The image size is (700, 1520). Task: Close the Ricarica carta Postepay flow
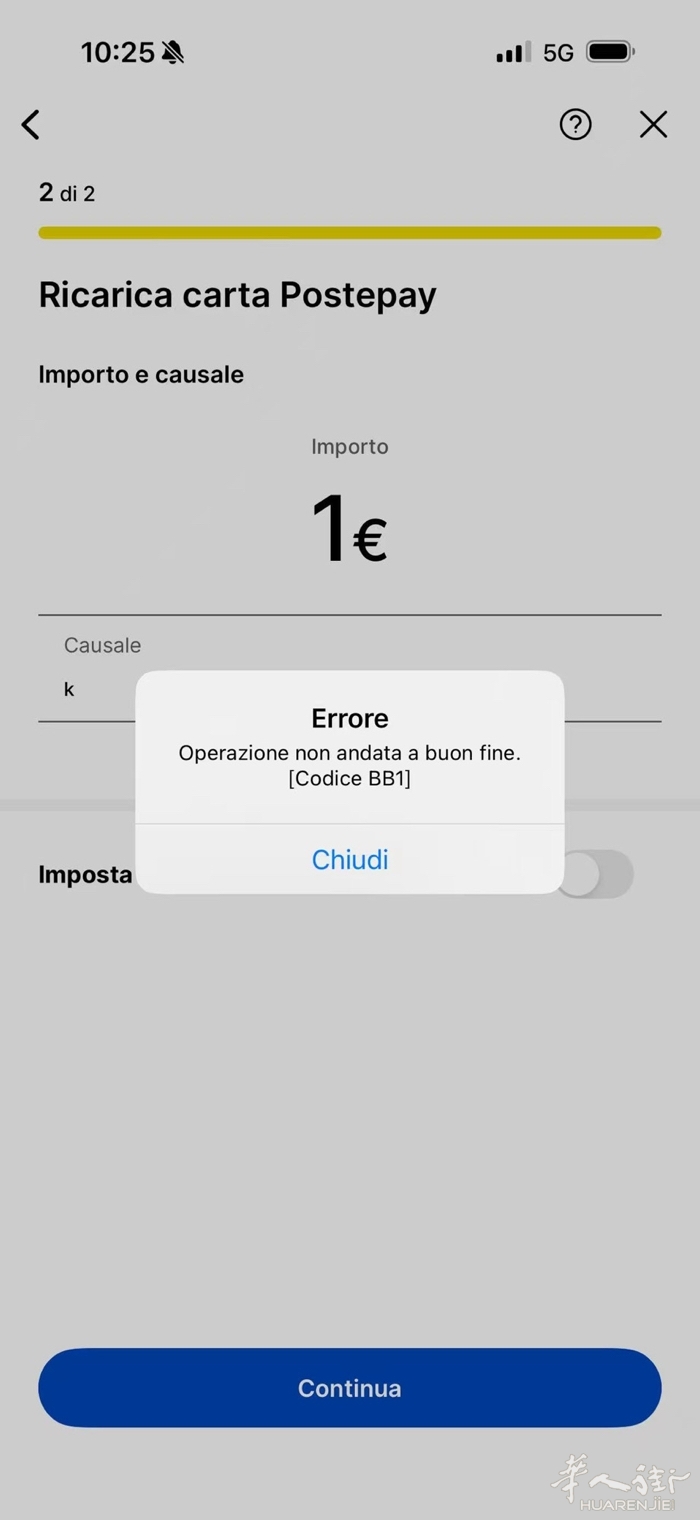point(653,125)
